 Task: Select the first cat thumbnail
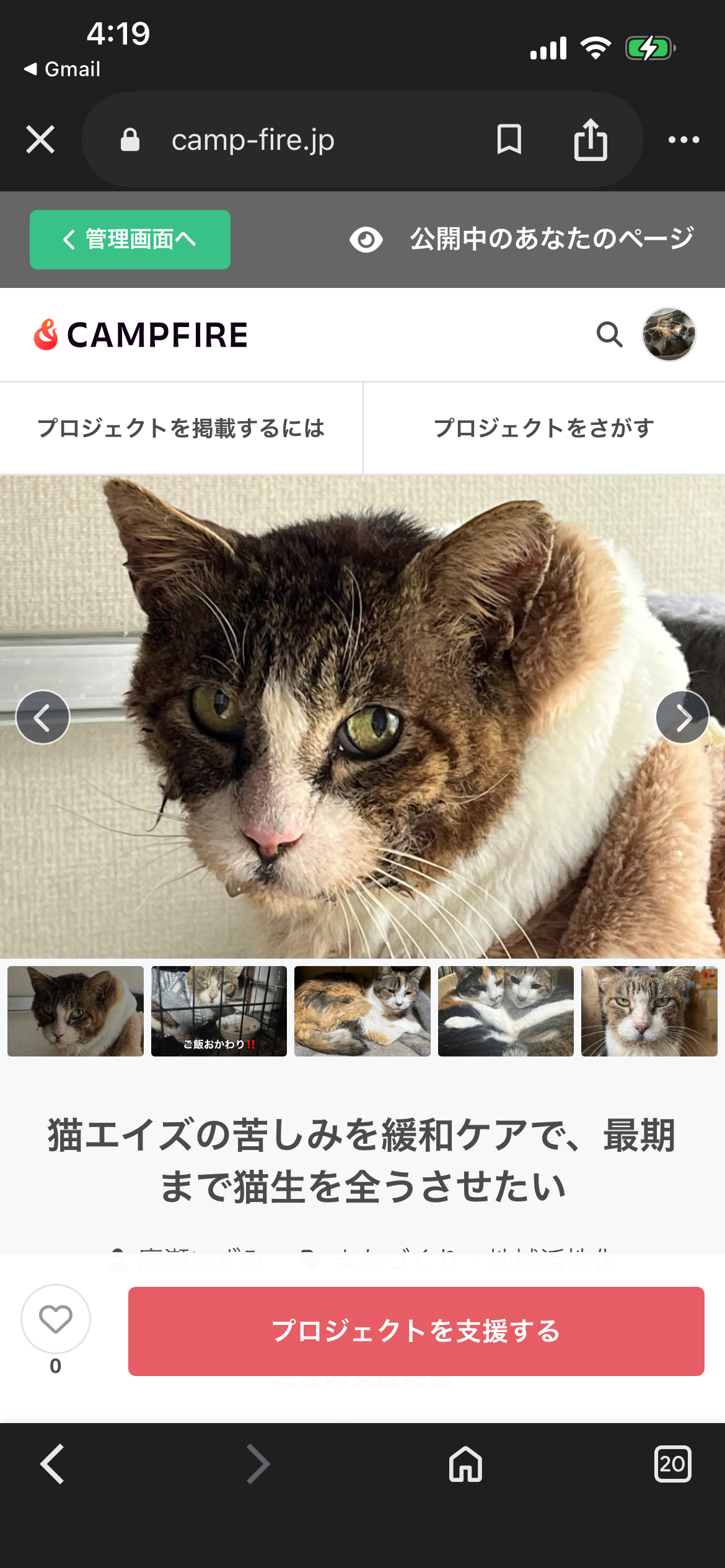click(76, 1011)
